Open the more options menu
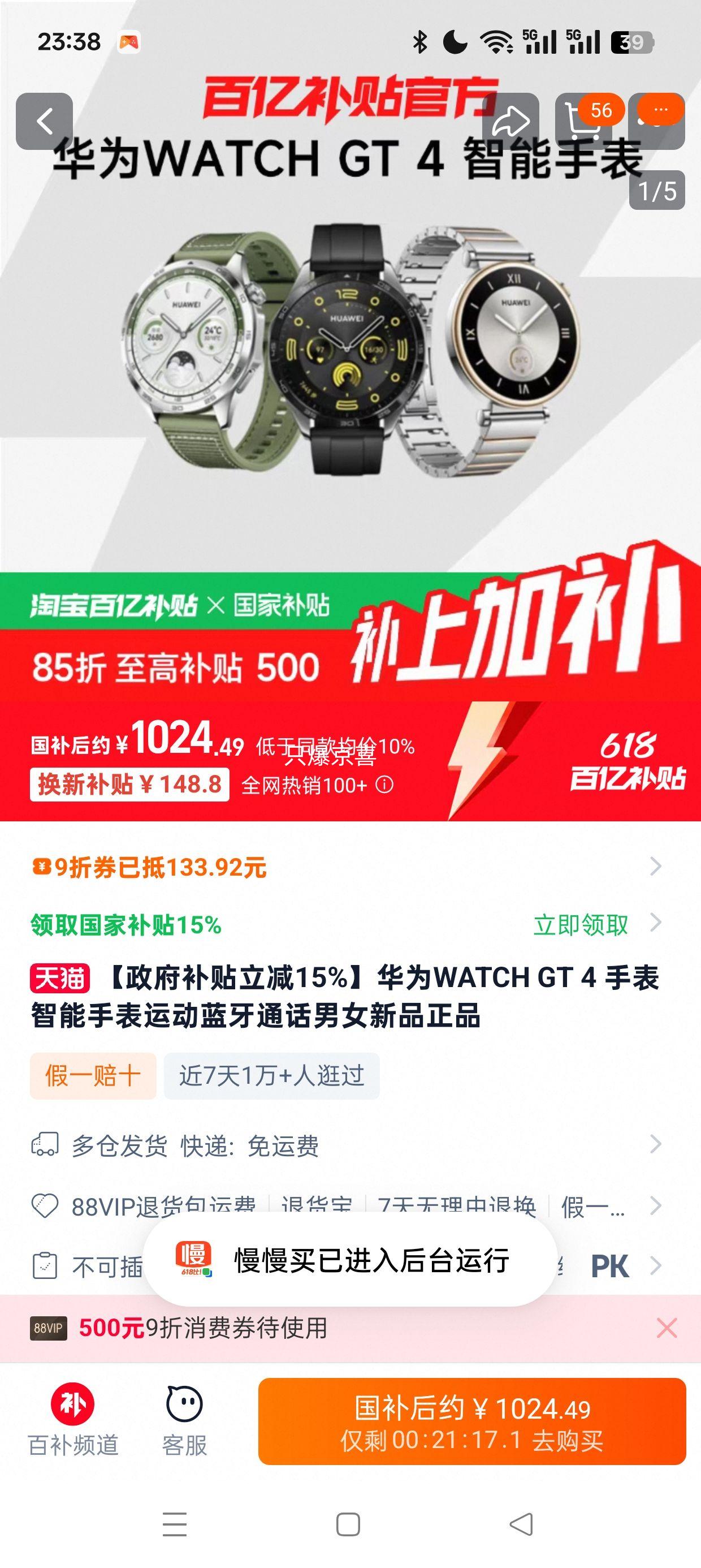701x1568 pixels. tap(657, 120)
